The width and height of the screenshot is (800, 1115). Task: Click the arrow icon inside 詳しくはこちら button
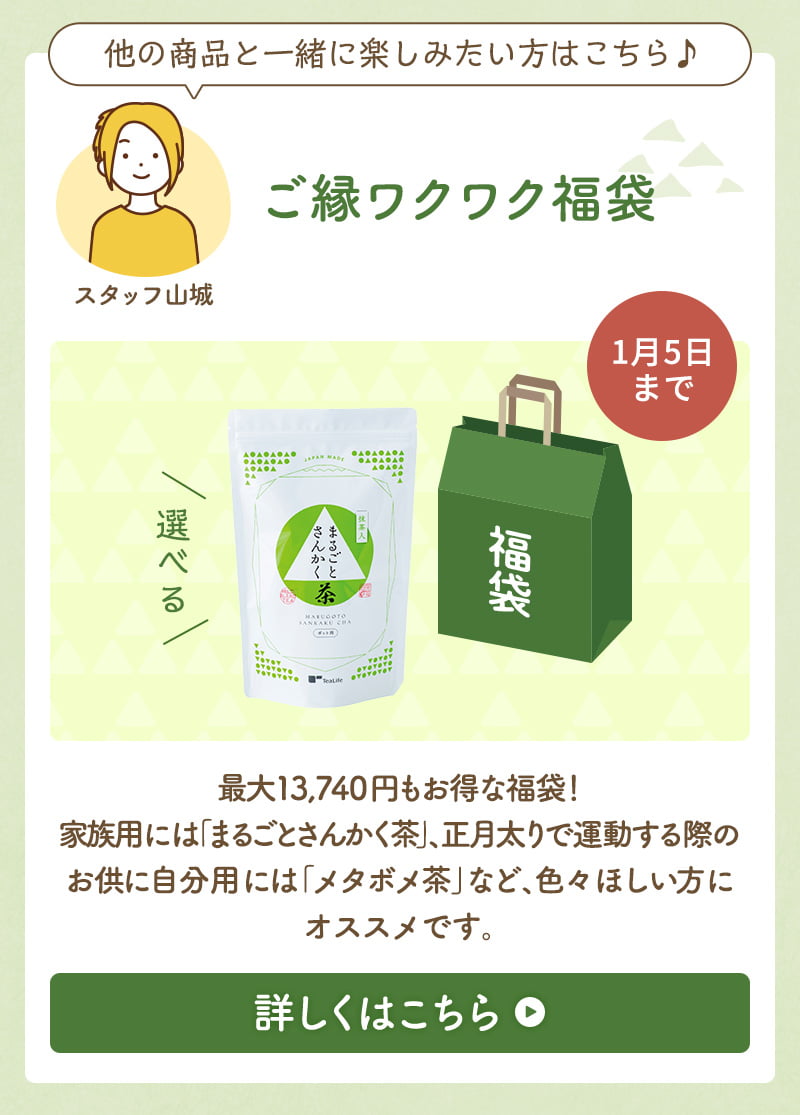pos(528,1011)
